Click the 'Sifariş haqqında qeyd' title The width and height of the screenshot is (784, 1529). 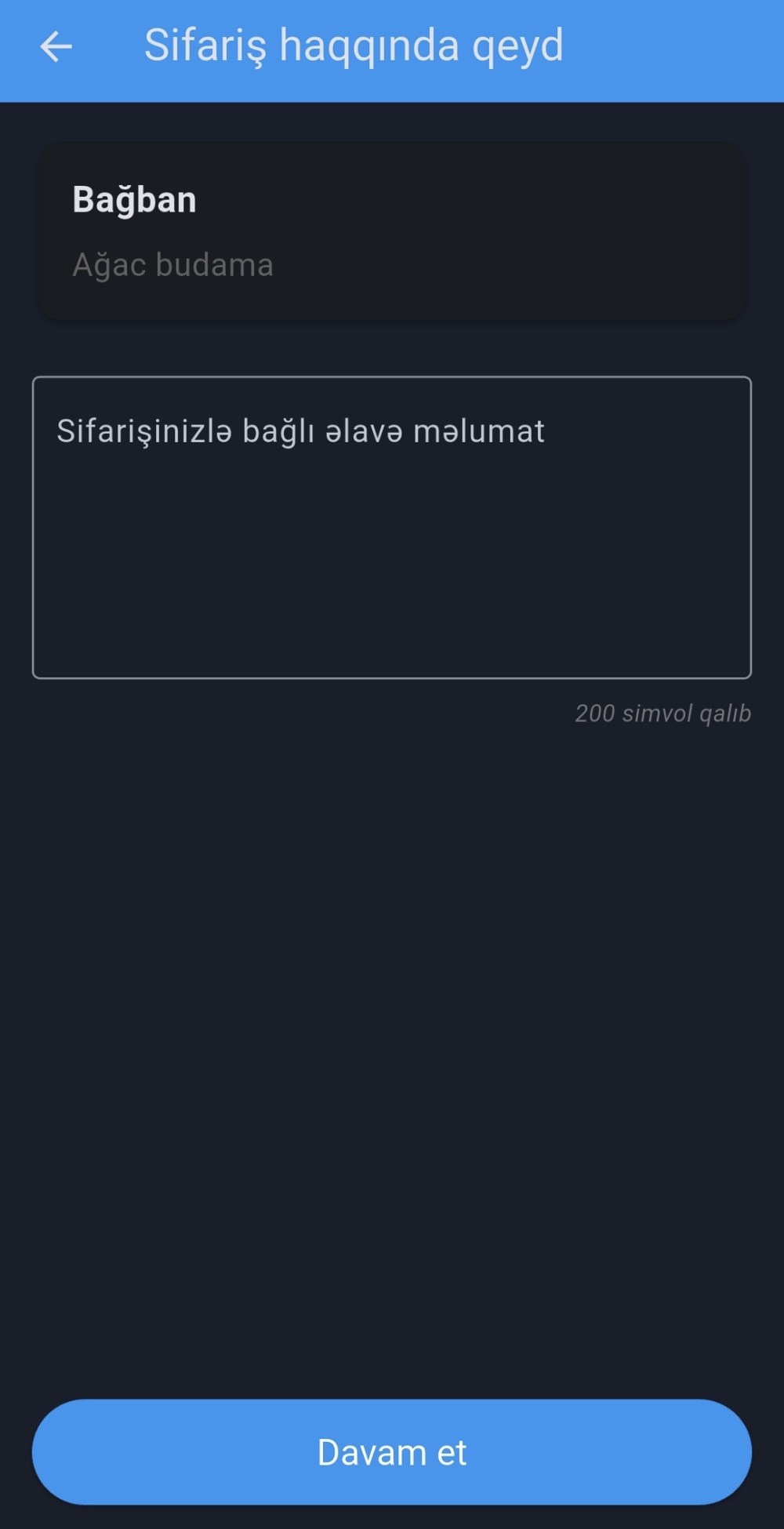point(352,45)
